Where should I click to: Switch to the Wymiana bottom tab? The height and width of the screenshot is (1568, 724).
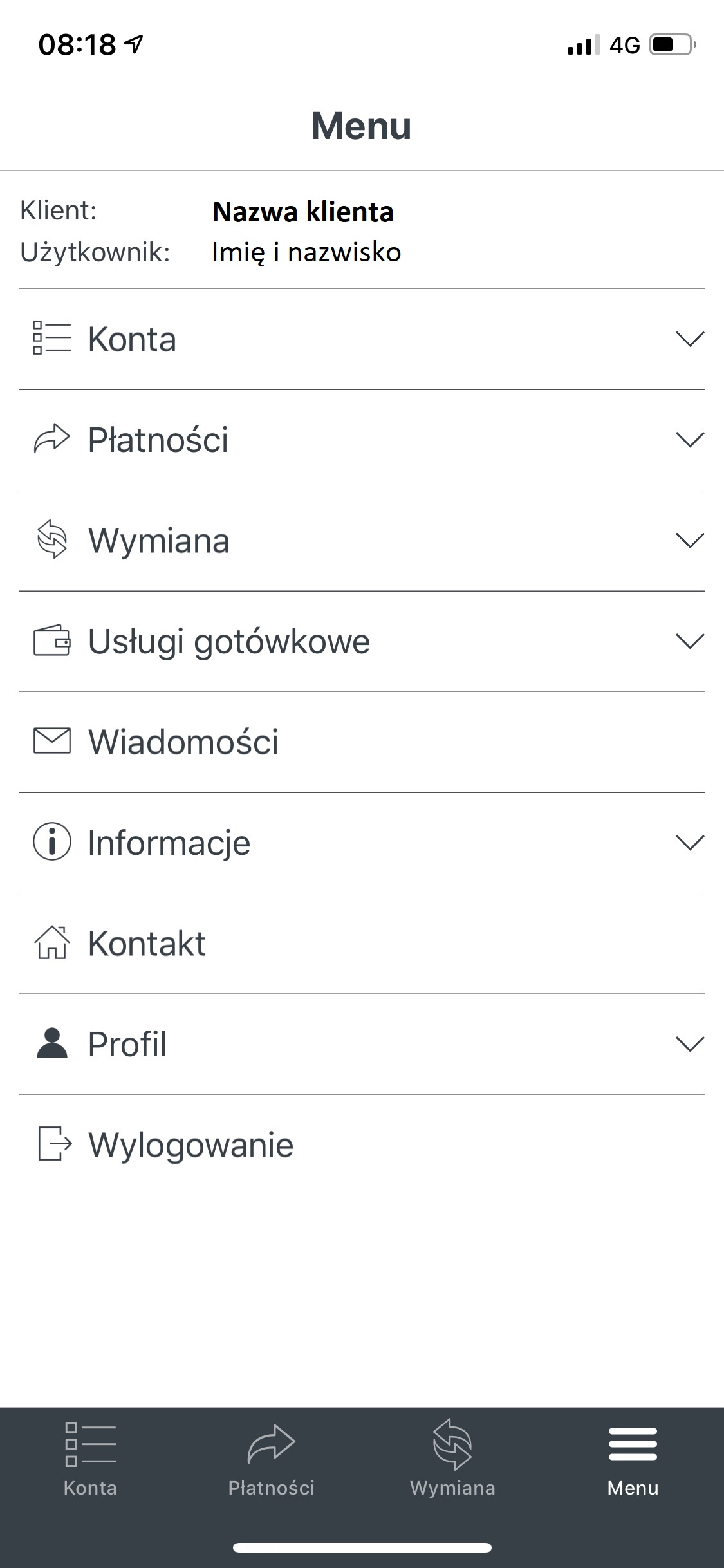452,1459
